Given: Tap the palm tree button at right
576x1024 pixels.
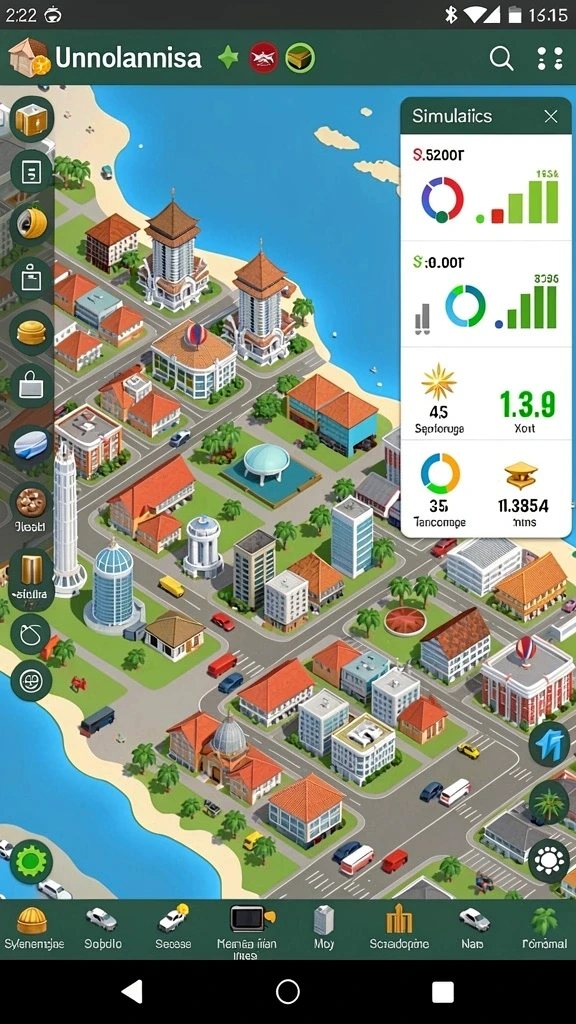Looking at the screenshot, I should [549, 801].
